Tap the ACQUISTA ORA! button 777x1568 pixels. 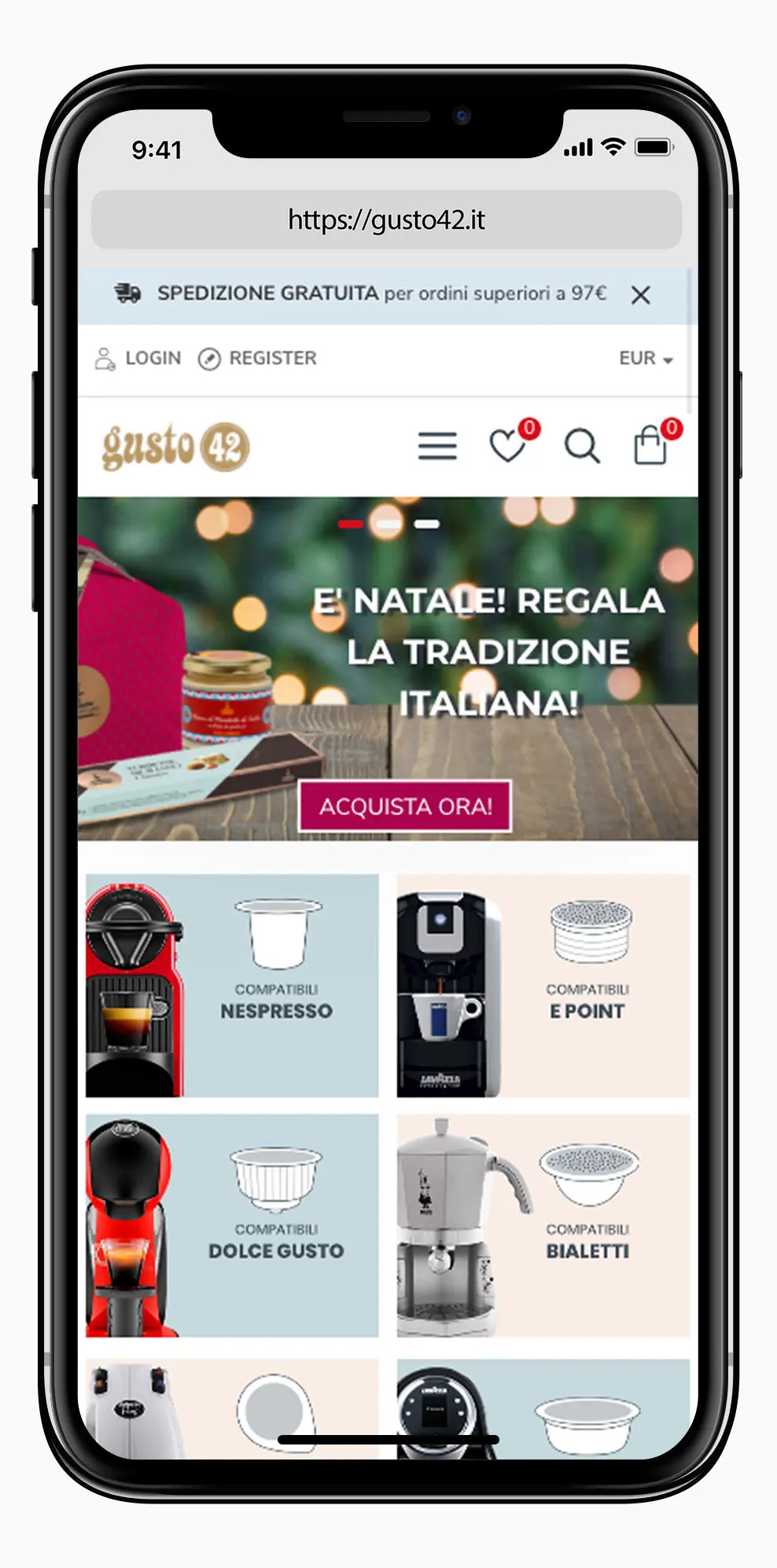[405, 806]
